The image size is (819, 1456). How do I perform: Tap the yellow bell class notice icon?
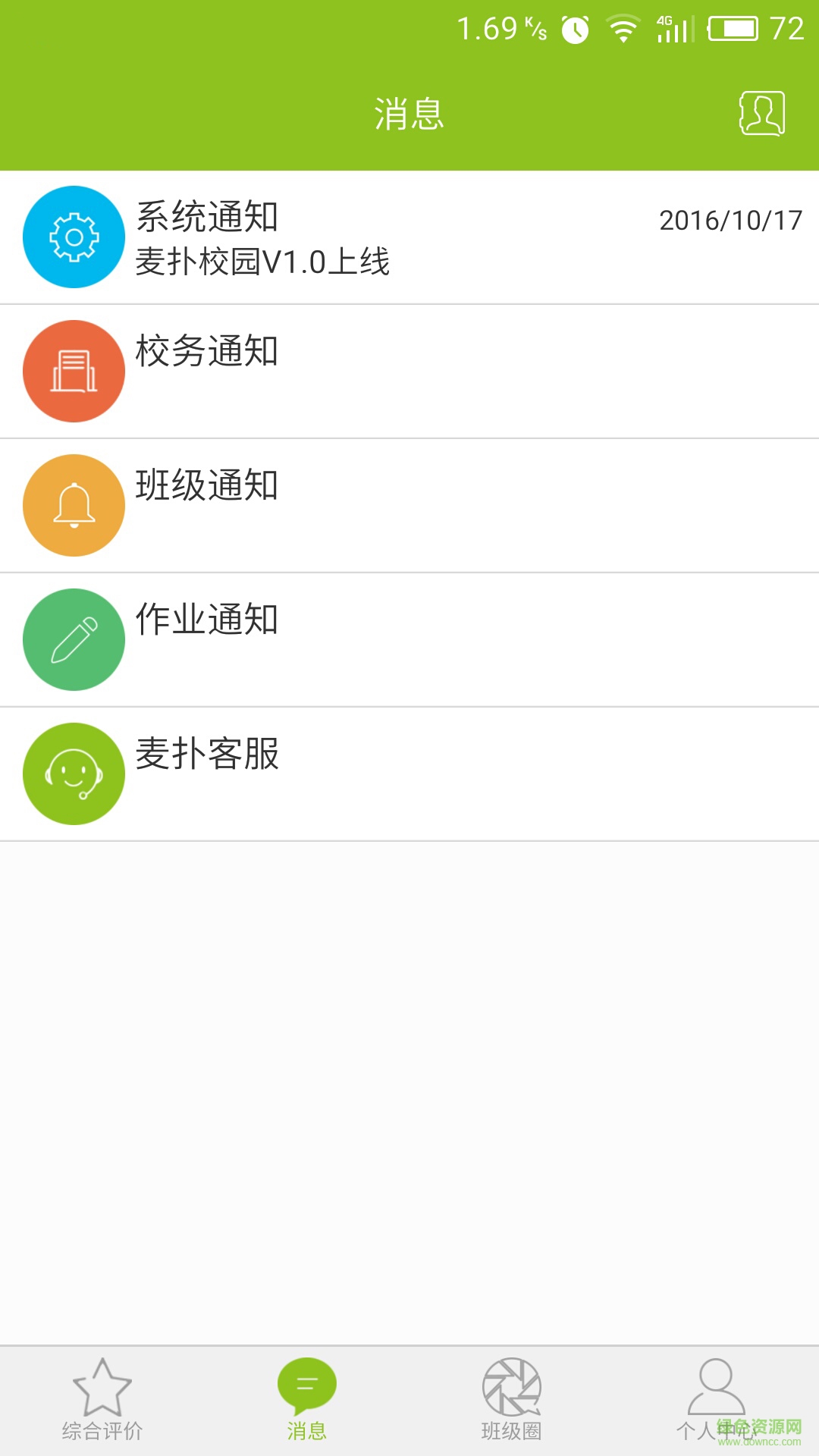coord(74,505)
